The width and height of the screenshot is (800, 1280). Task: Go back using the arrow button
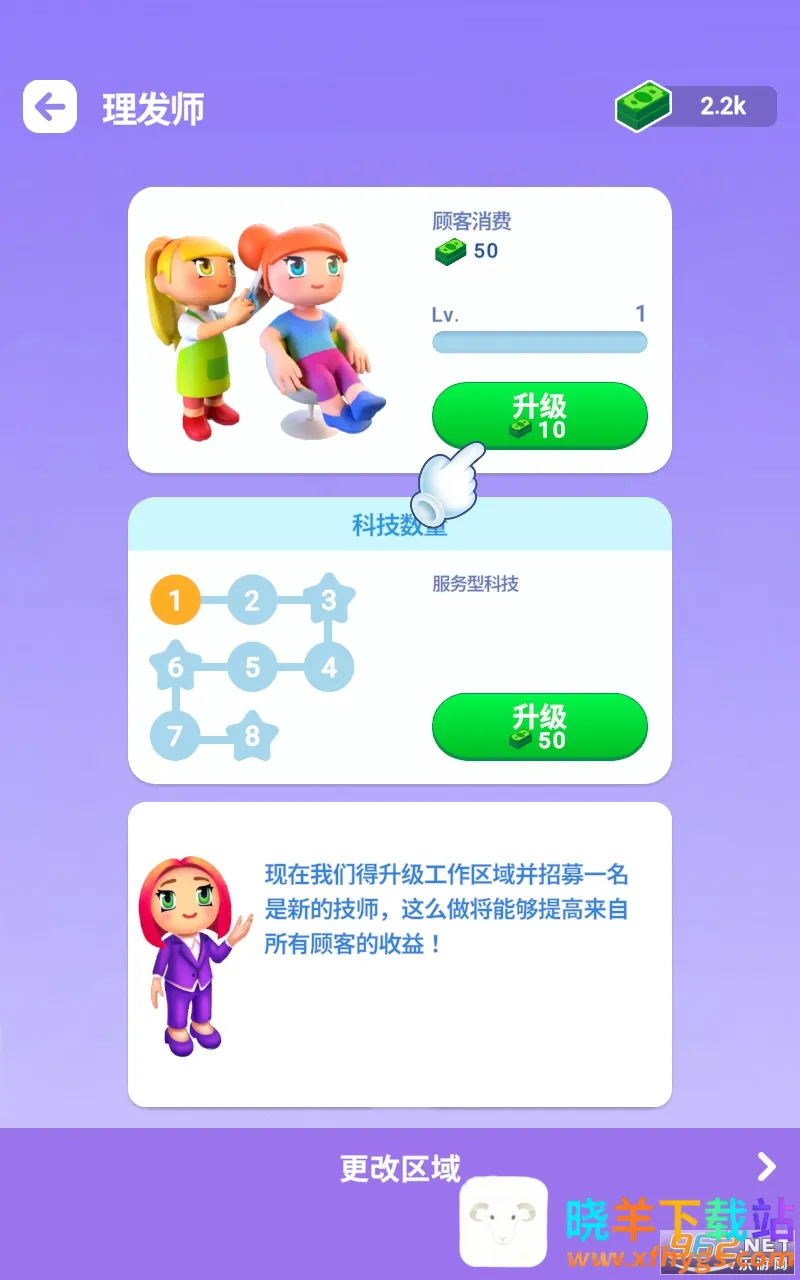pyautogui.click(x=50, y=107)
